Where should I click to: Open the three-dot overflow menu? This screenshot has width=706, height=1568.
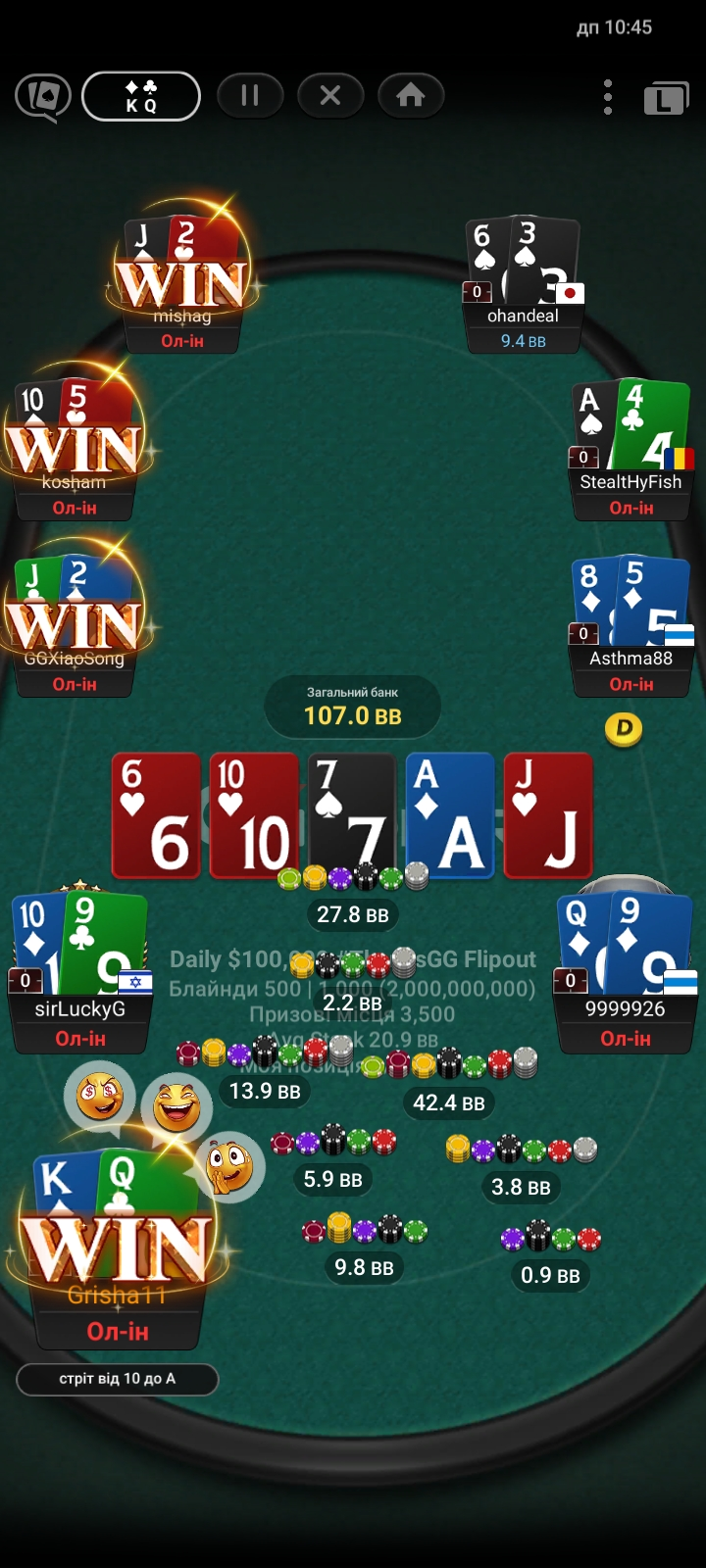tap(608, 97)
